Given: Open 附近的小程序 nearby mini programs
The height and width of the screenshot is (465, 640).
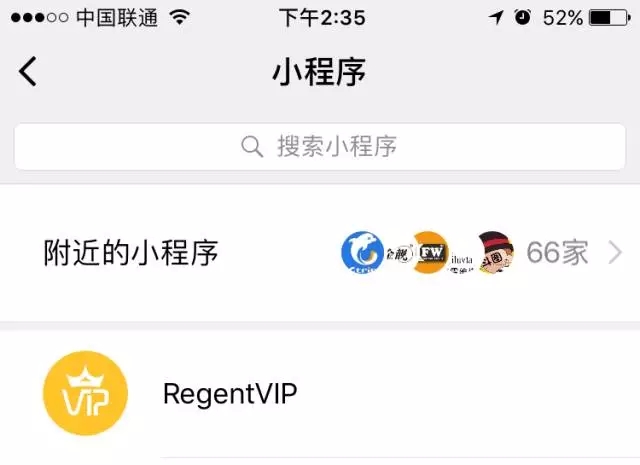Looking at the screenshot, I should tap(320, 253).
